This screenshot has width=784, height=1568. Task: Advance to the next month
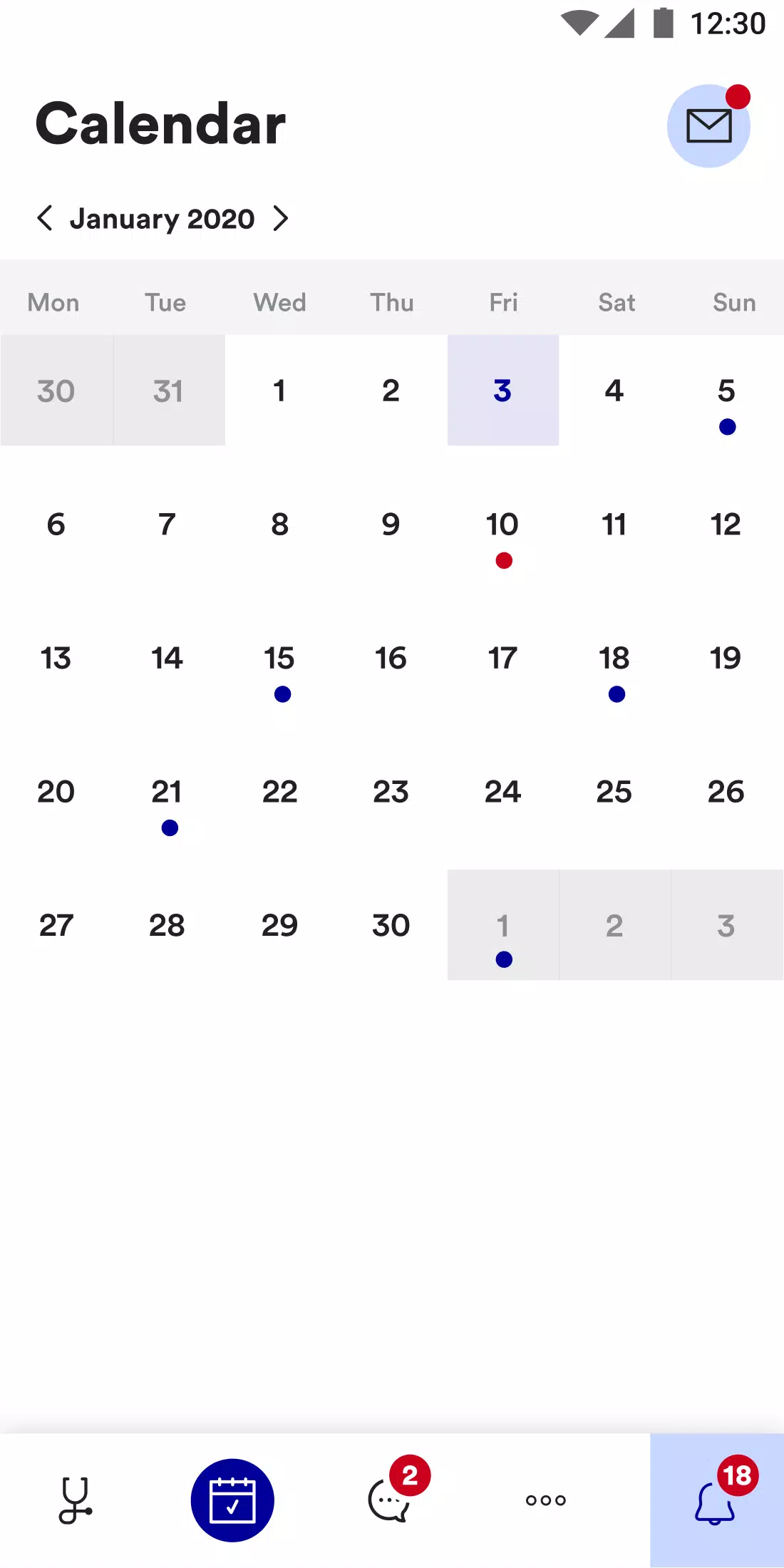point(281,218)
